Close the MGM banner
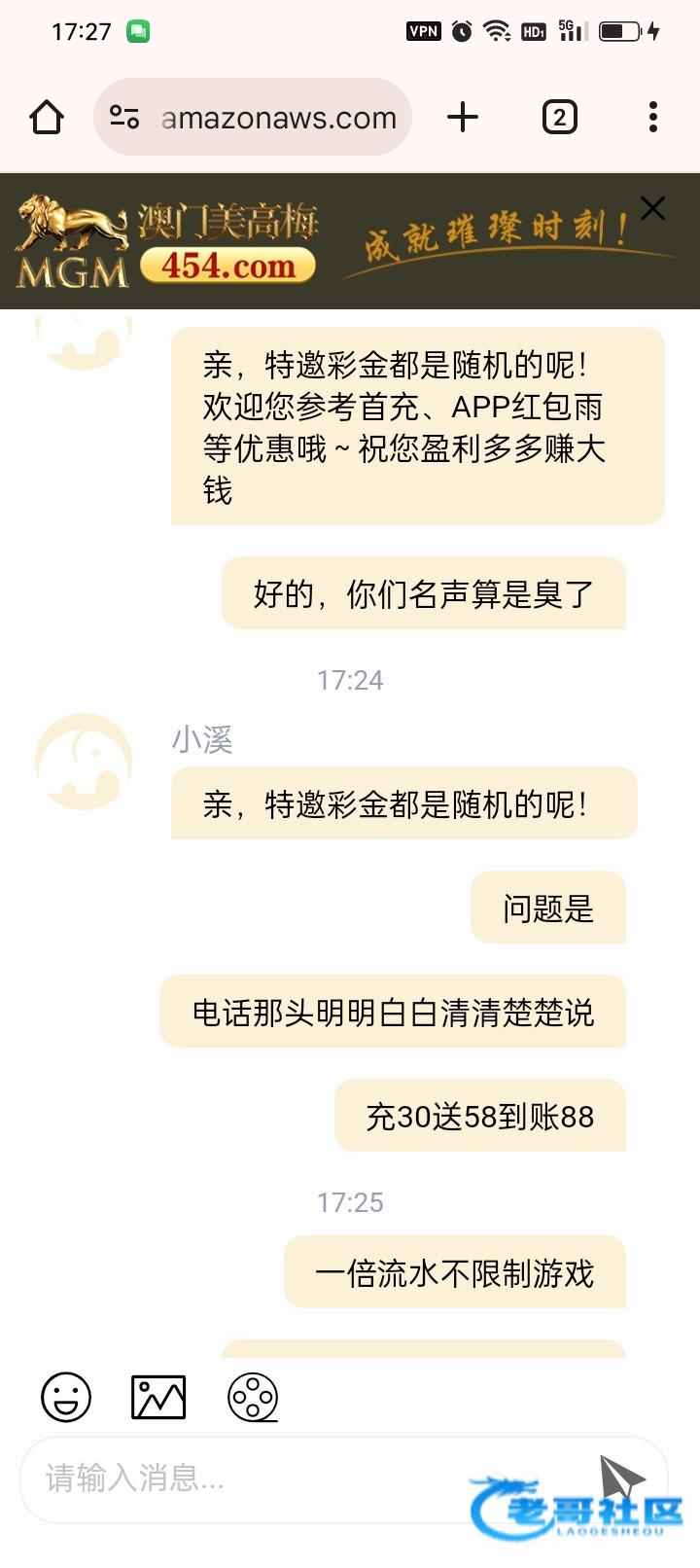Image resolution: width=700 pixels, height=1568 pixels. pos(653,208)
